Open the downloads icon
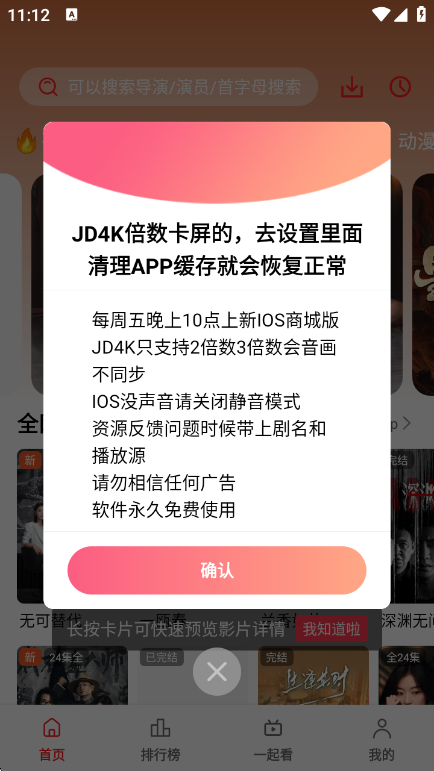 (352, 87)
